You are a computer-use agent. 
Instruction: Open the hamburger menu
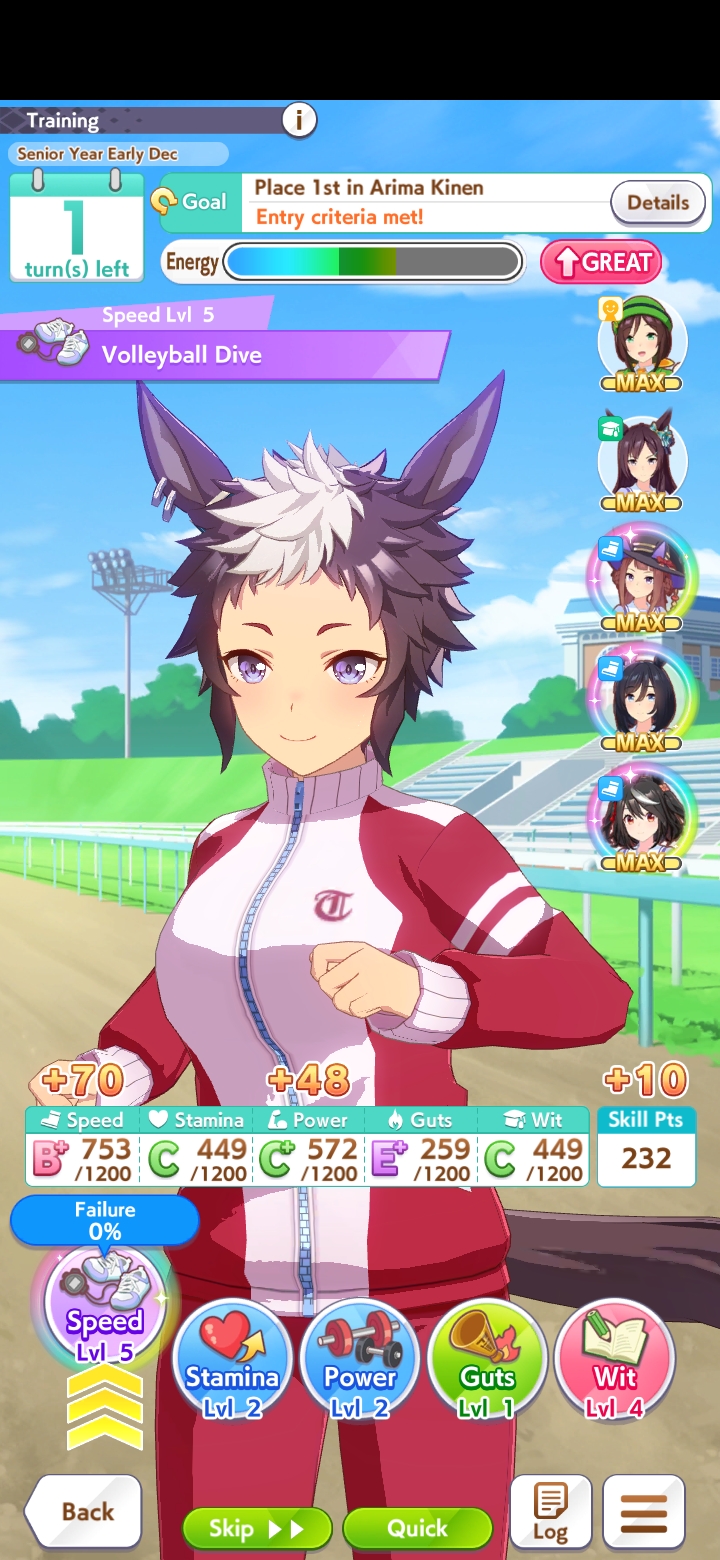644,1511
